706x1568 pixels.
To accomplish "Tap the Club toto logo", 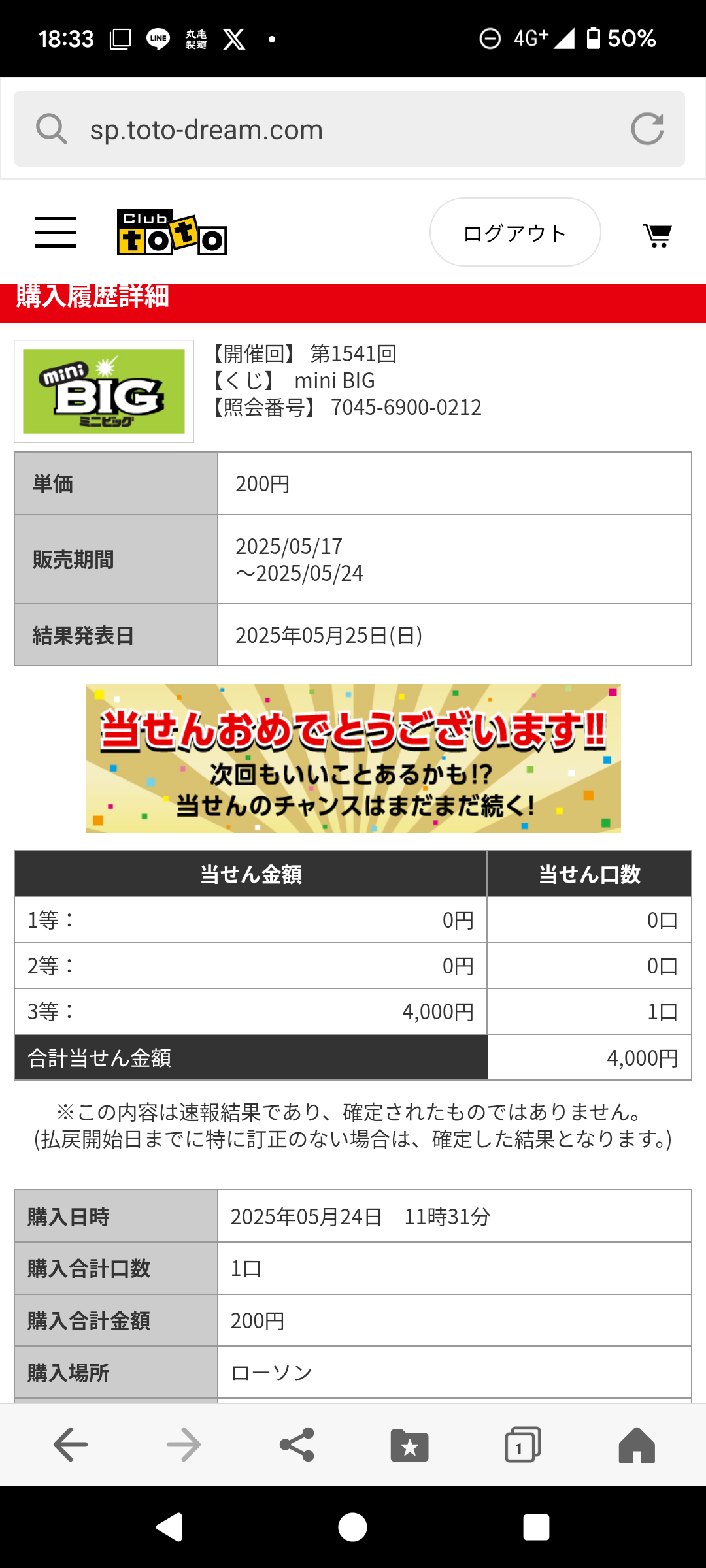I will tap(172, 233).
